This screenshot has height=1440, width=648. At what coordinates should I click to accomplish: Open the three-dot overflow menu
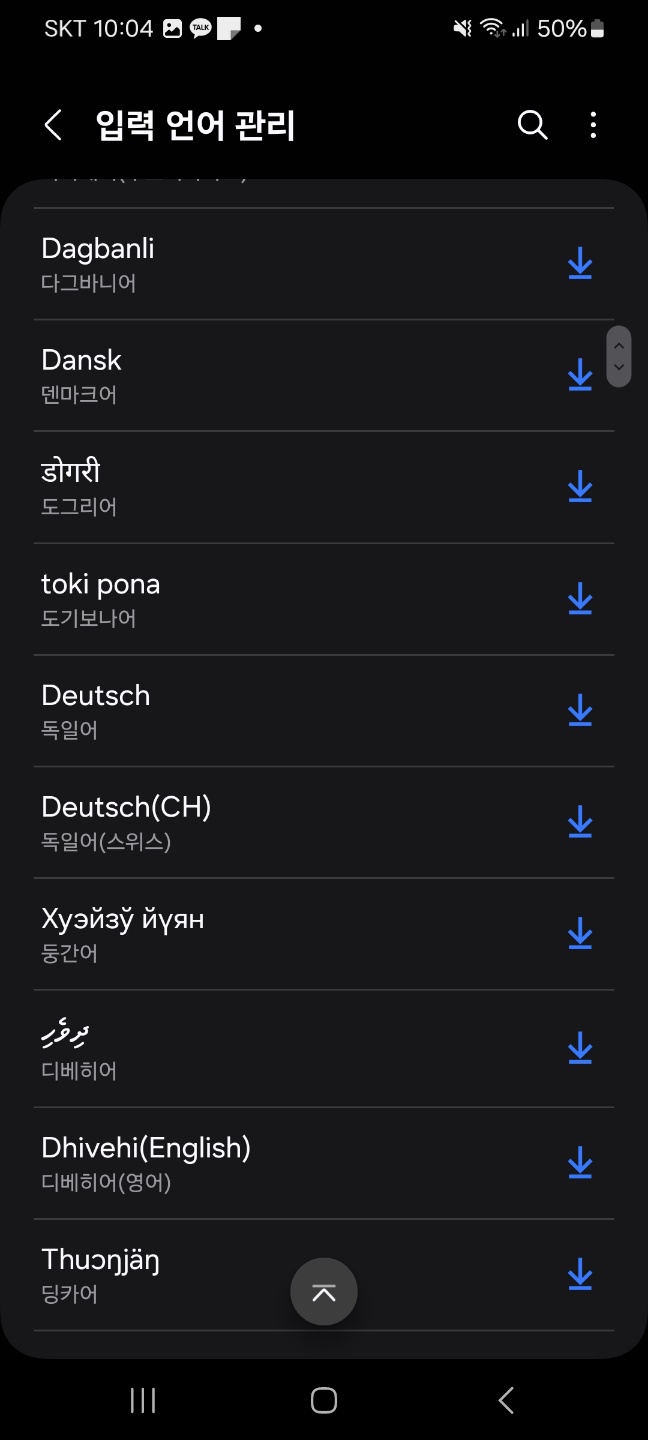point(593,125)
